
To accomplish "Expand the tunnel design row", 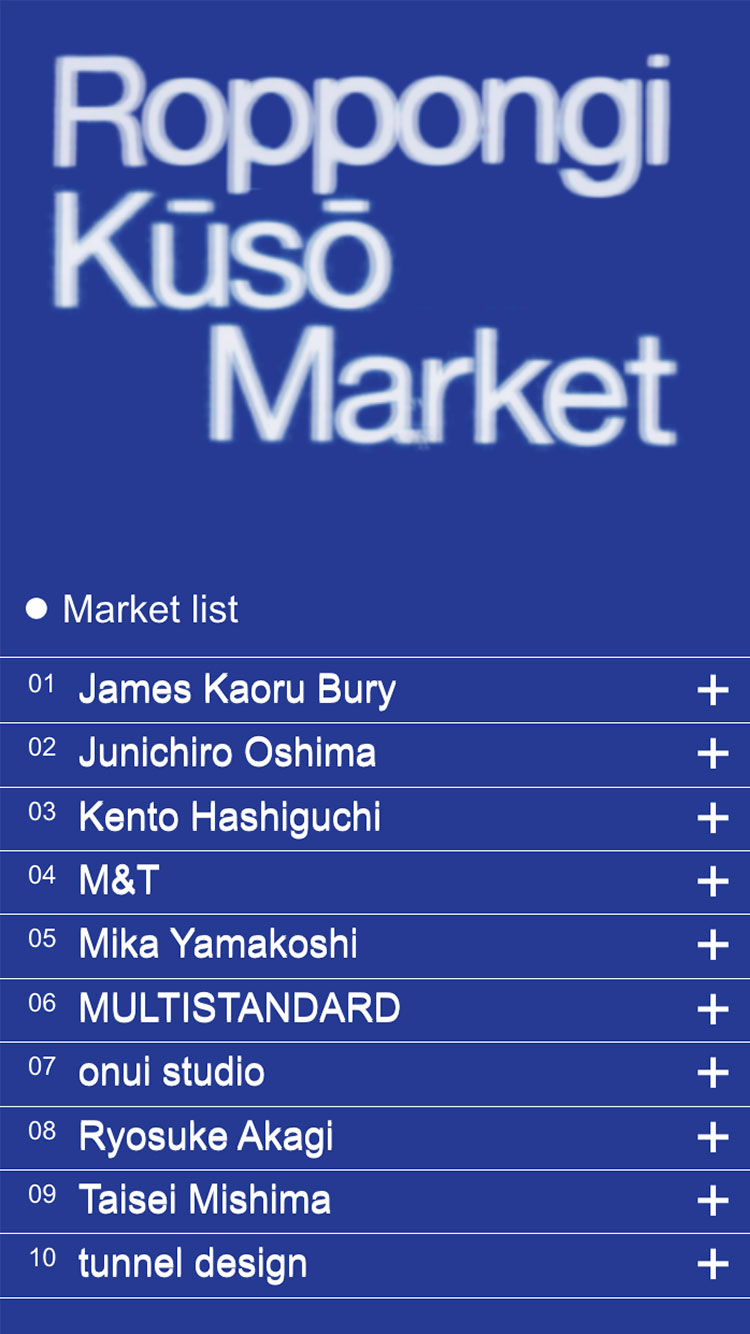I will pos(712,1265).
